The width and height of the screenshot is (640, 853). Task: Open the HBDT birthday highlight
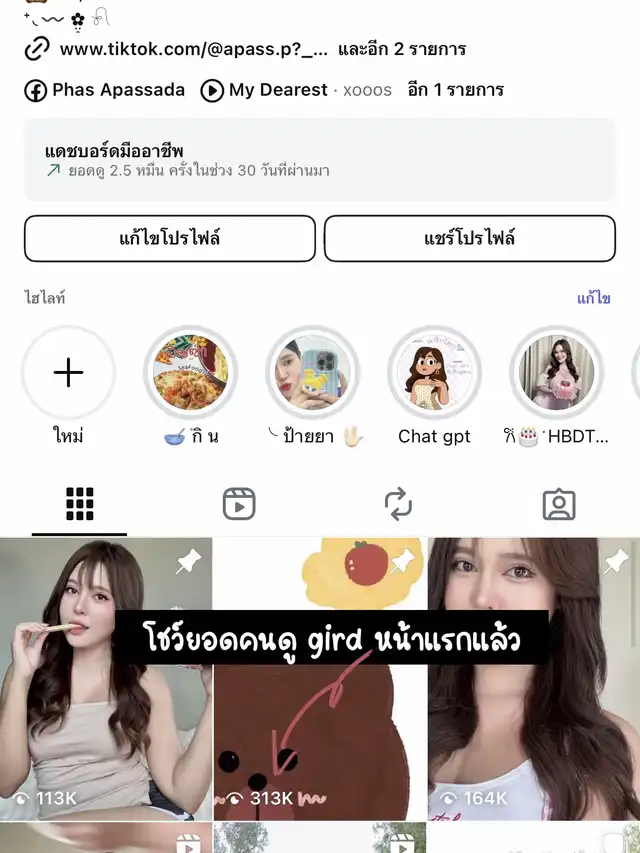pyautogui.click(x=556, y=373)
